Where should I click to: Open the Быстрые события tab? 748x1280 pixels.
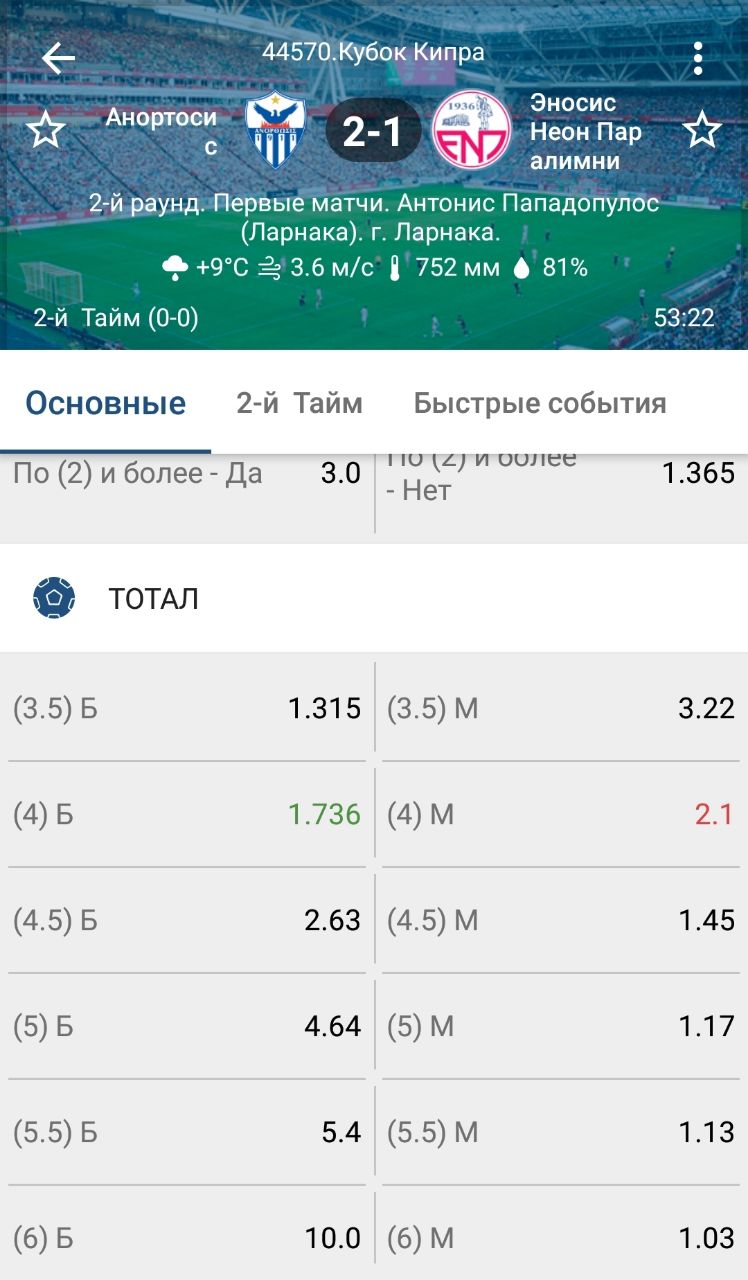pyautogui.click(x=540, y=403)
